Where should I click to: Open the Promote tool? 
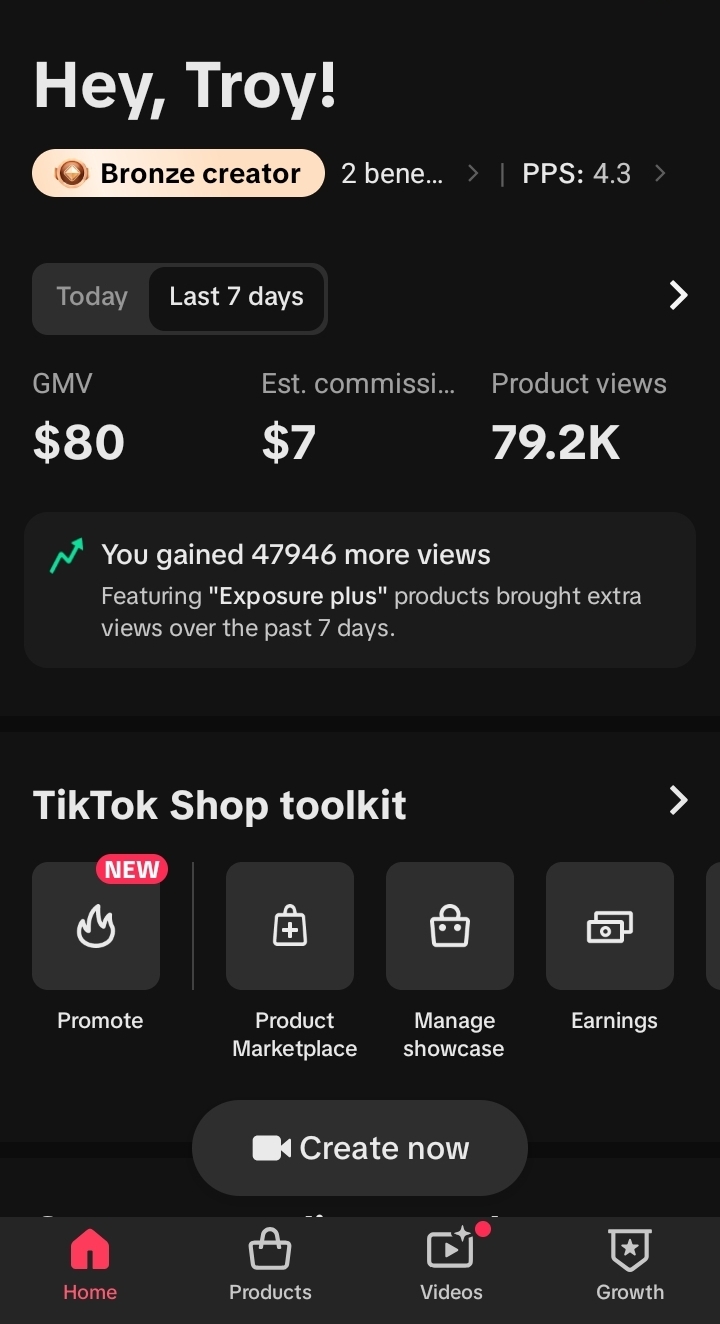coord(97,927)
